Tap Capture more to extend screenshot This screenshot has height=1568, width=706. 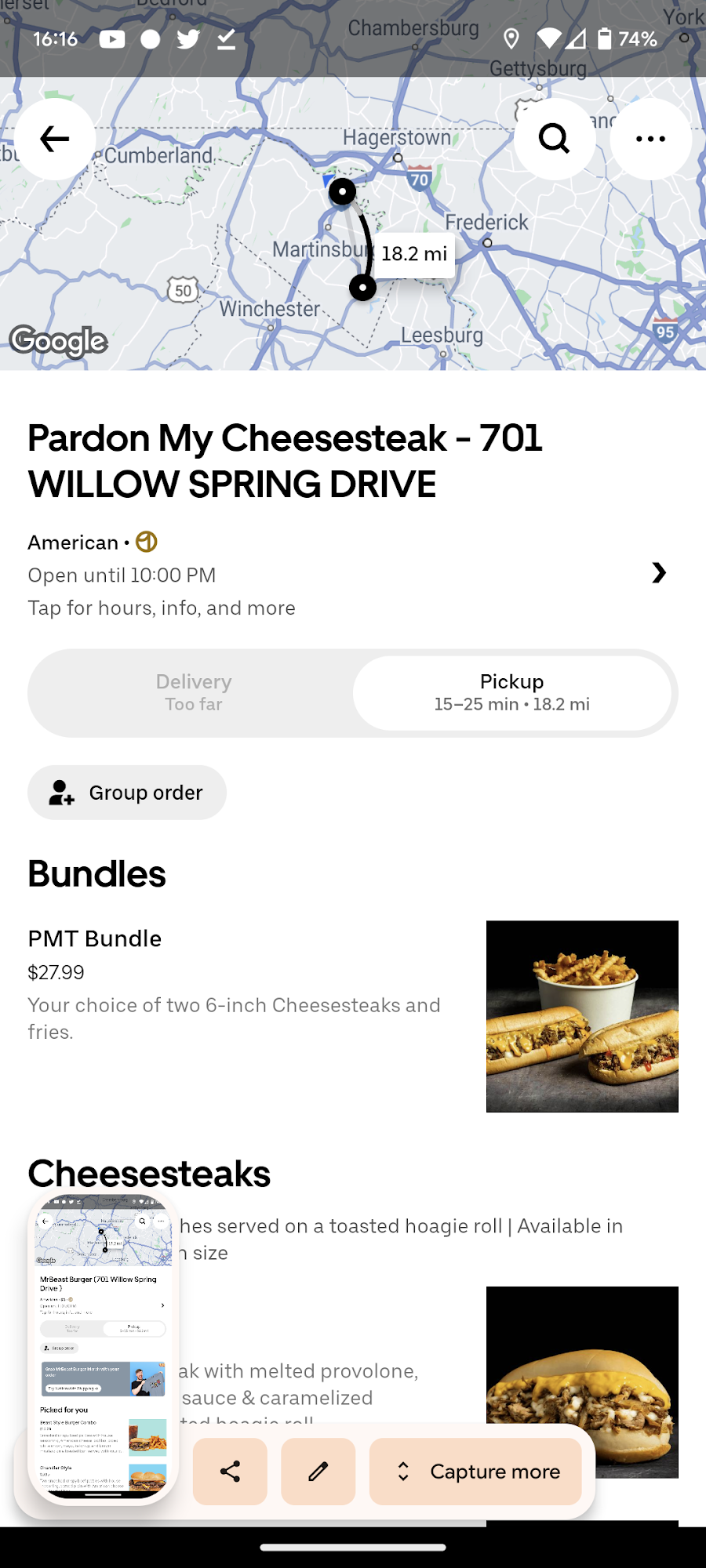(x=475, y=1472)
